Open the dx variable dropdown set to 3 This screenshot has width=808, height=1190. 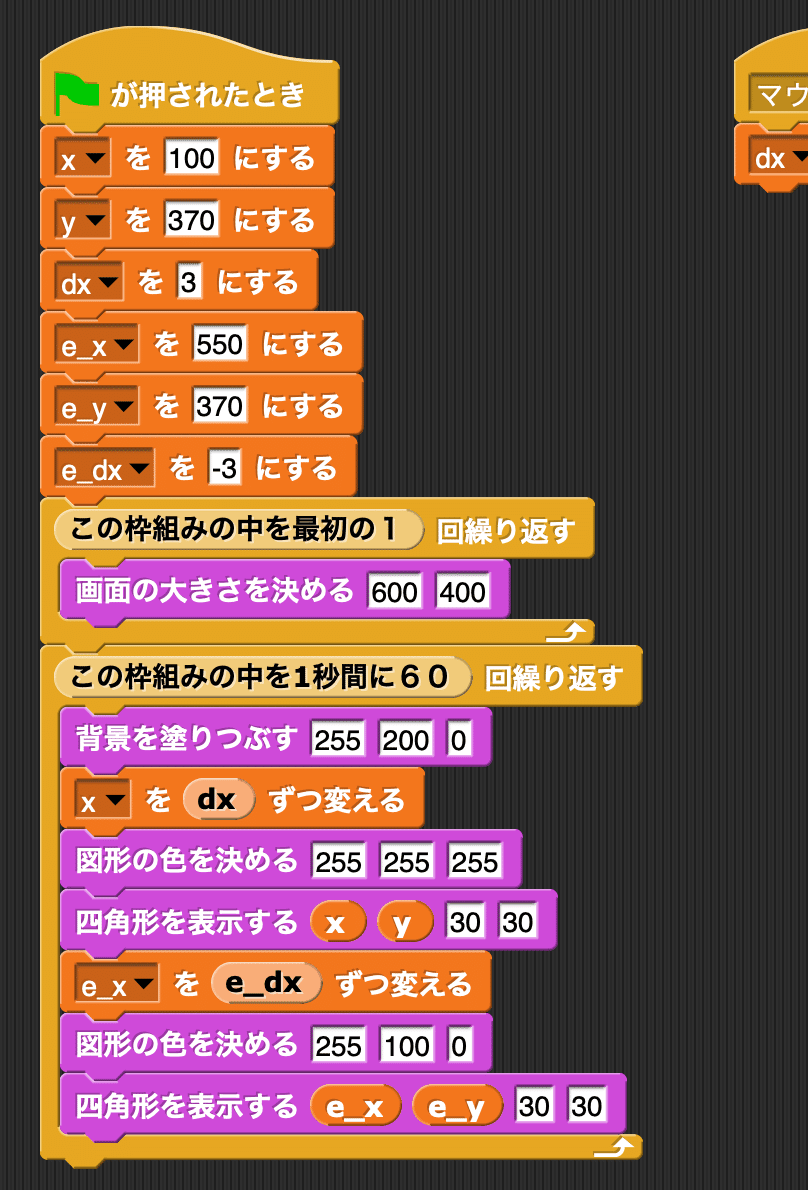pyautogui.click(x=91, y=285)
